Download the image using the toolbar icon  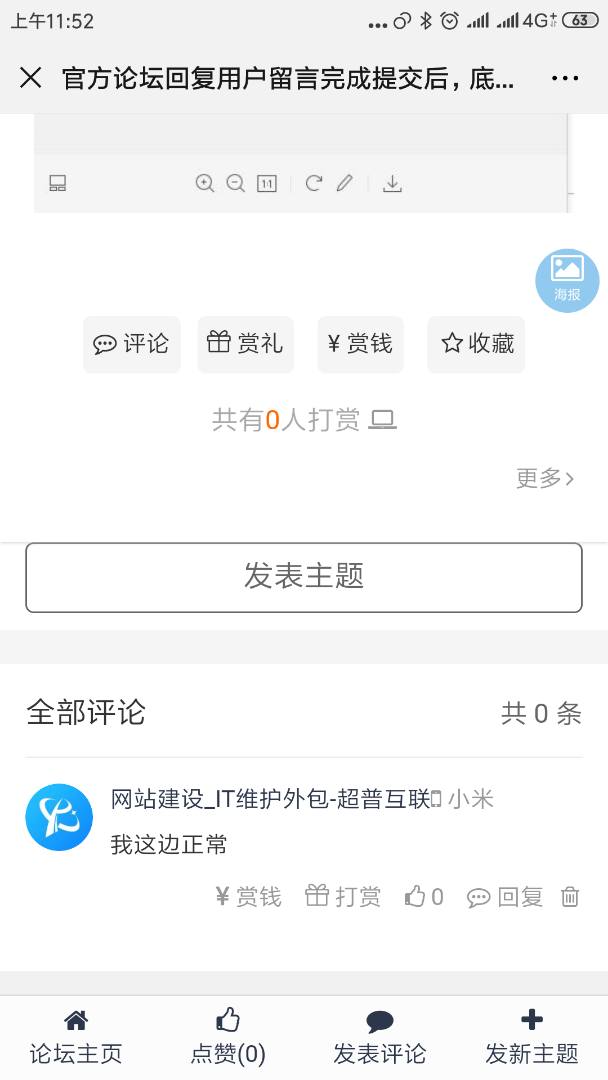tap(393, 183)
